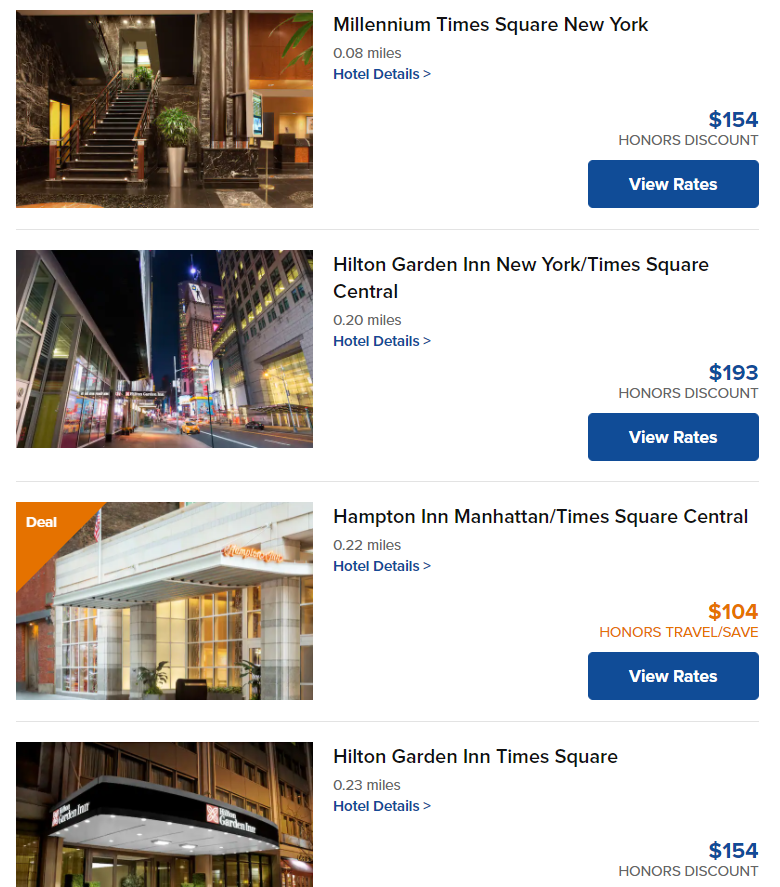
Task: Click View Rates for Hilton Garden Inn Times Square Central
Action: coord(672,437)
